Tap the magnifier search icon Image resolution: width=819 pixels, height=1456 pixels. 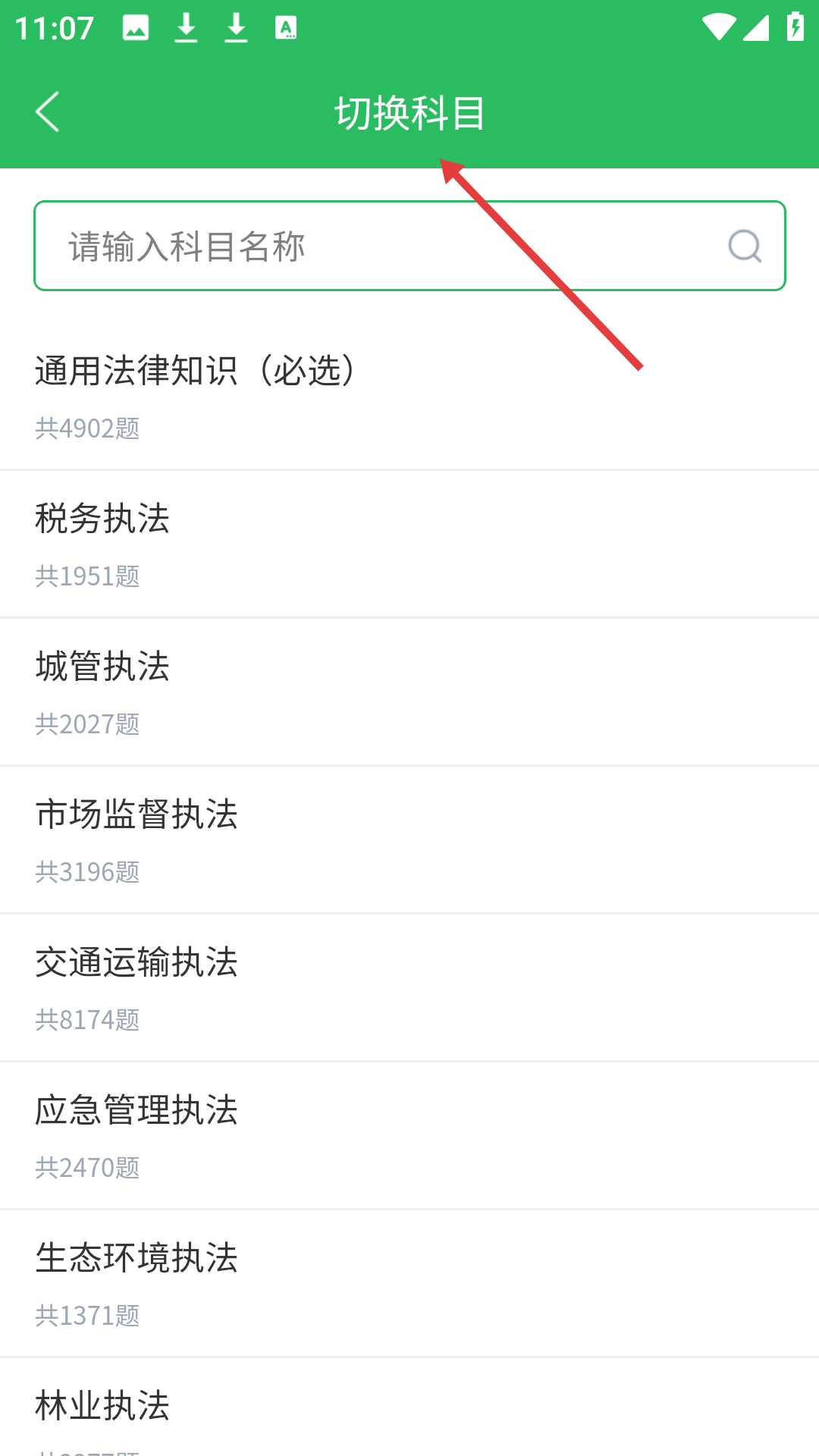745,246
